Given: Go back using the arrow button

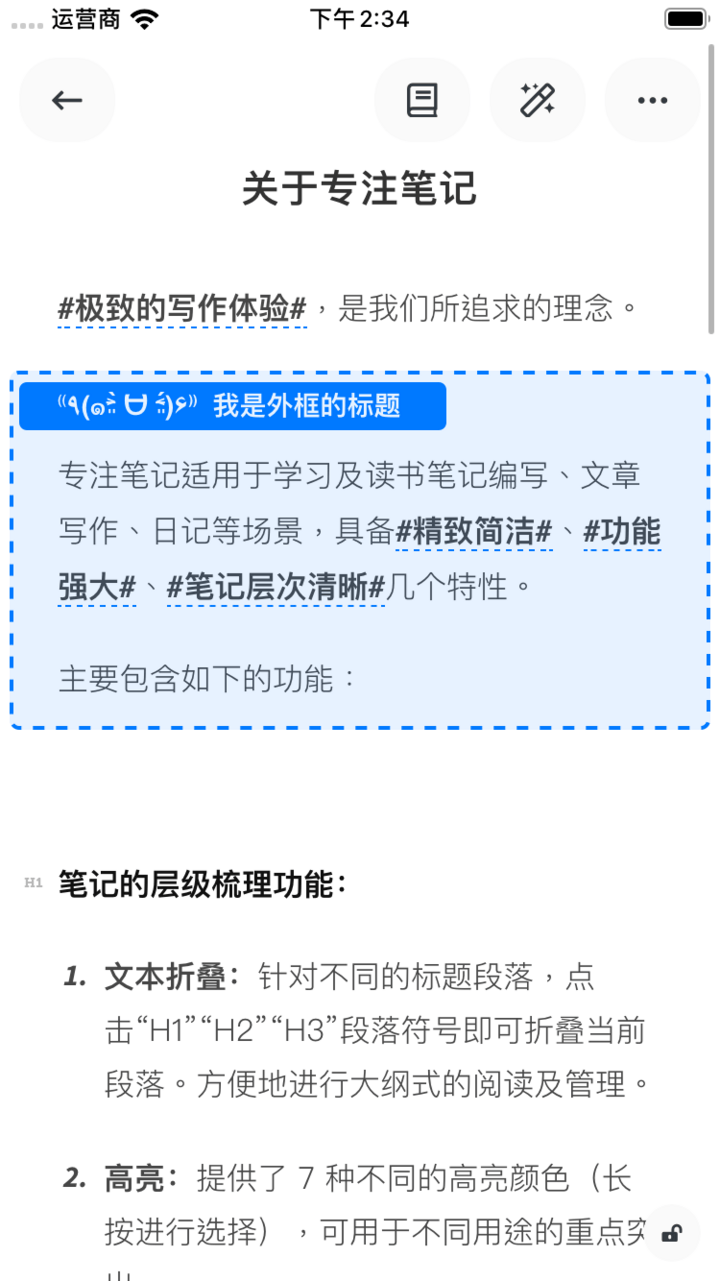Looking at the screenshot, I should (67, 100).
